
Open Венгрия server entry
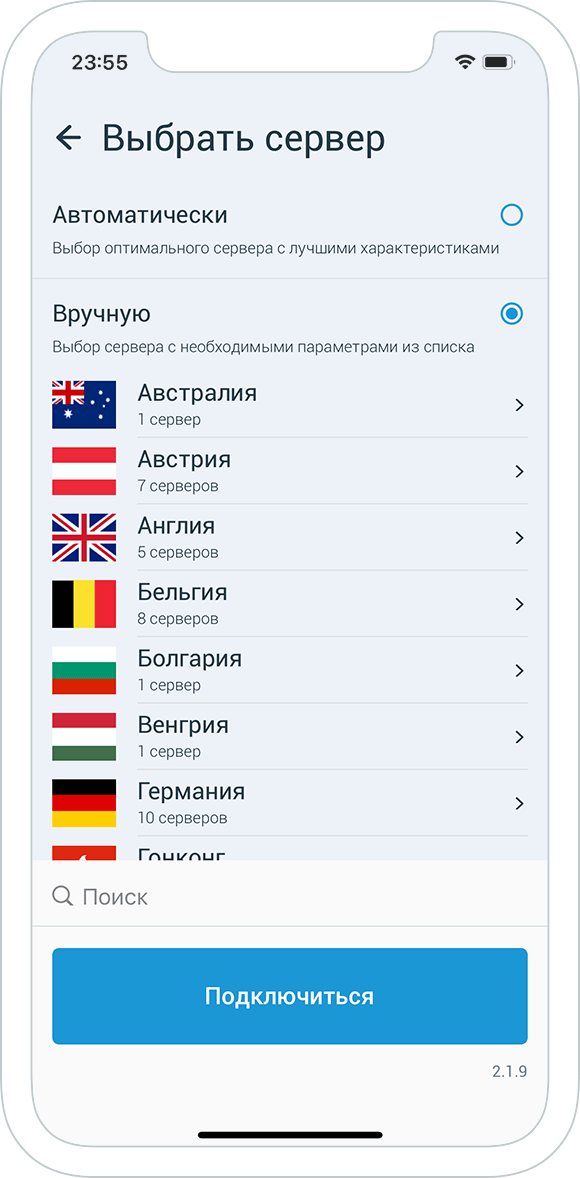pos(289,737)
